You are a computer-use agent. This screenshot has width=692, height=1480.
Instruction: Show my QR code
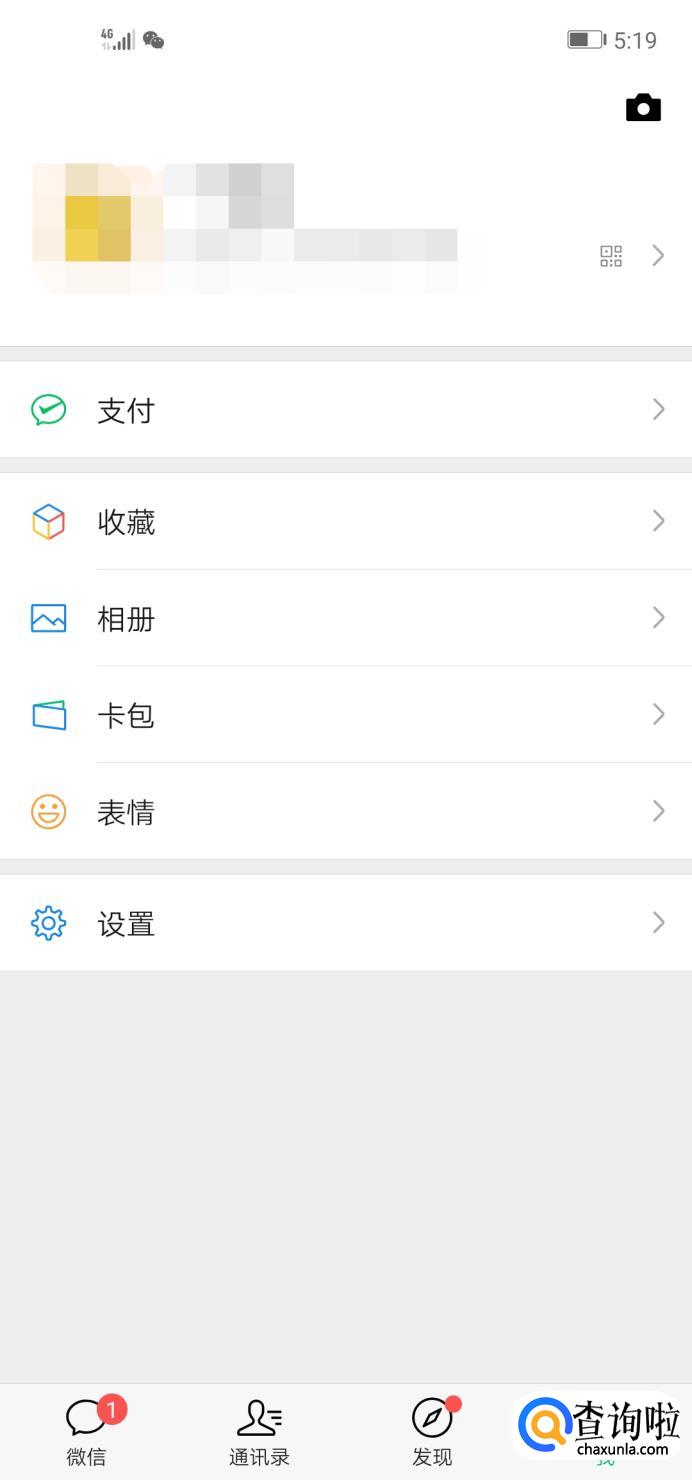[611, 256]
